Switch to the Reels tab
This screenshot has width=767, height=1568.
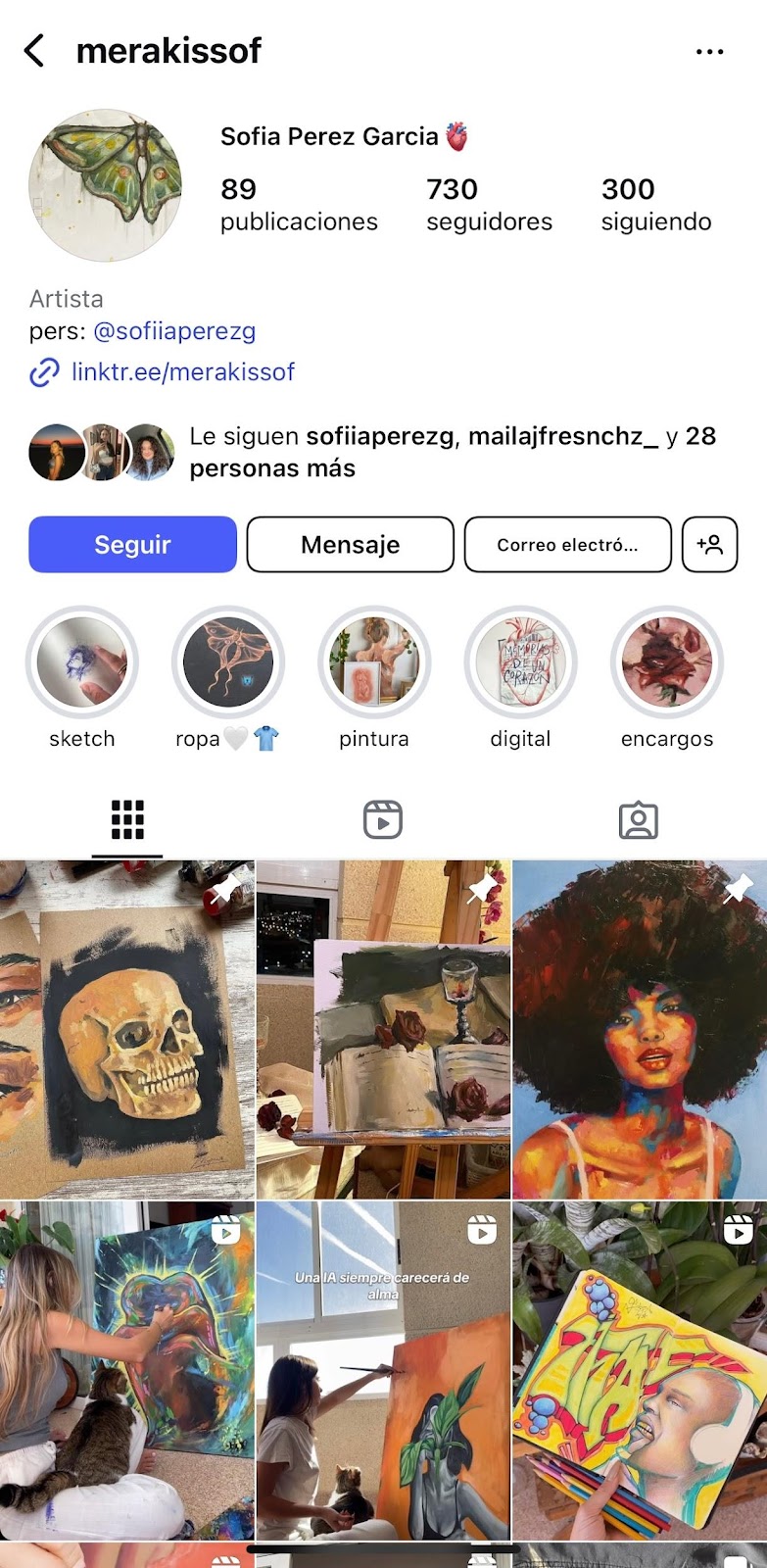coord(383,820)
